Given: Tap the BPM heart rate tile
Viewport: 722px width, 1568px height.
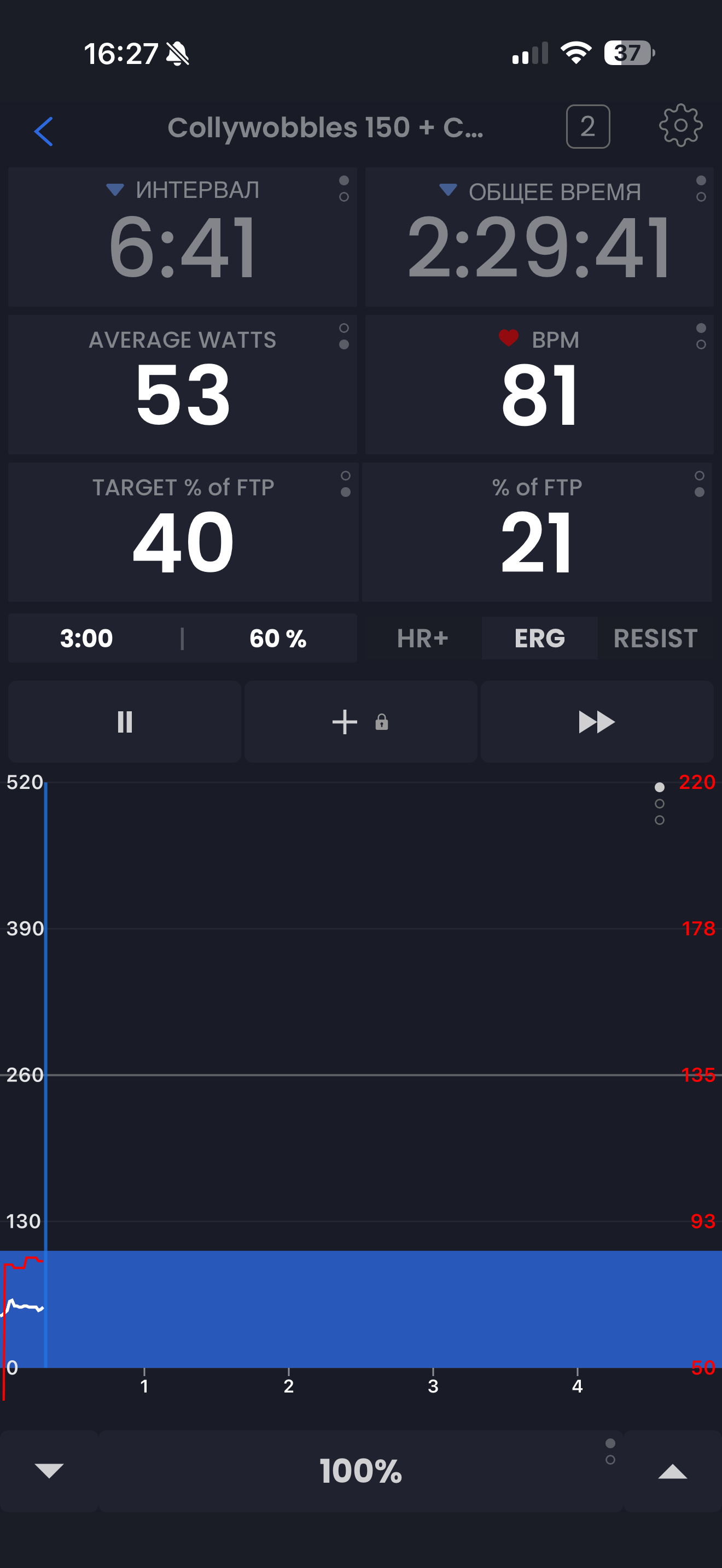Looking at the screenshot, I should (x=539, y=385).
